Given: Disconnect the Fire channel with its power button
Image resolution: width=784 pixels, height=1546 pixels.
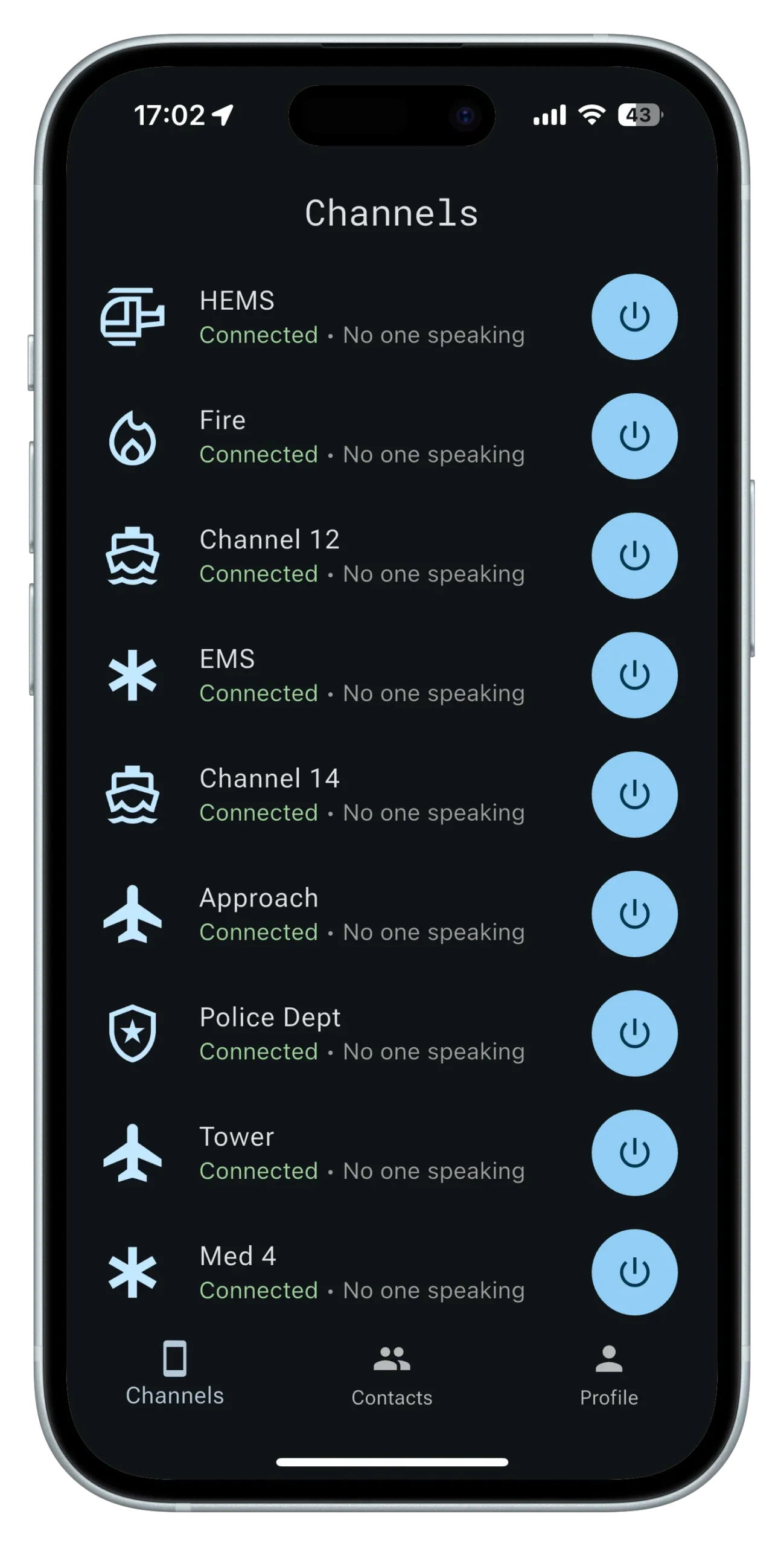Looking at the screenshot, I should pos(634,437).
